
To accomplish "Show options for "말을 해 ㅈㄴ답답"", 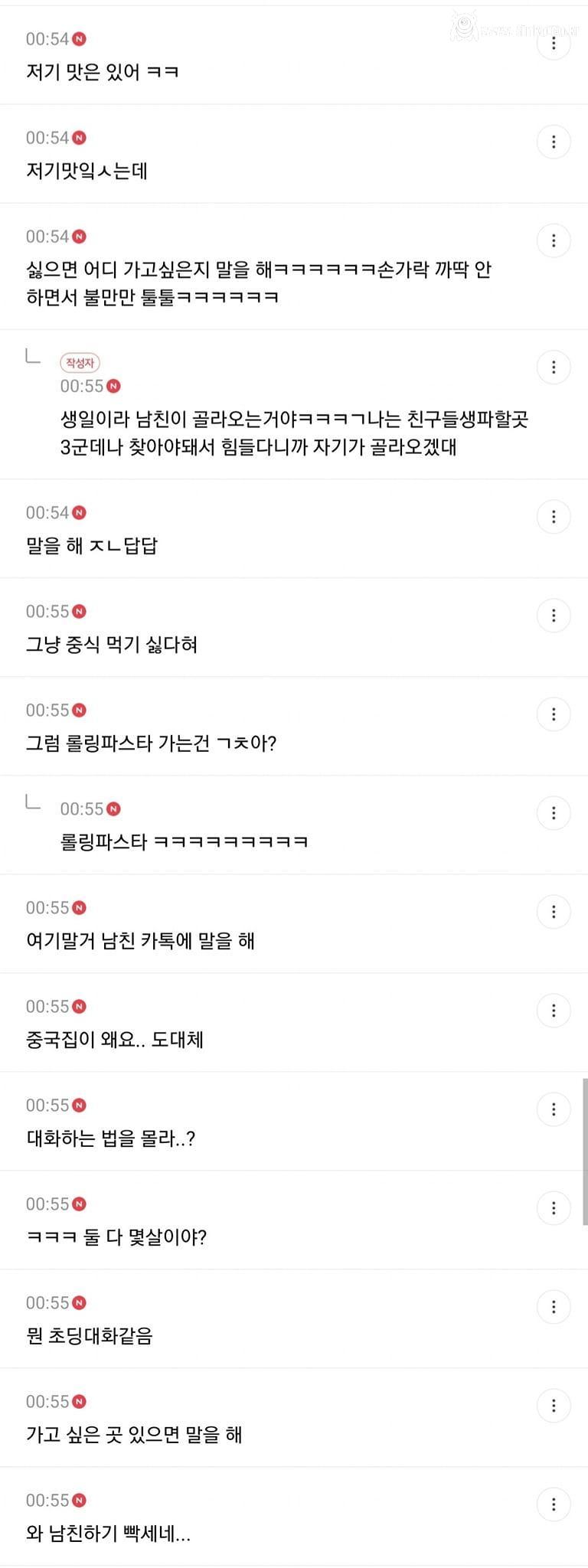I will [554, 517].
